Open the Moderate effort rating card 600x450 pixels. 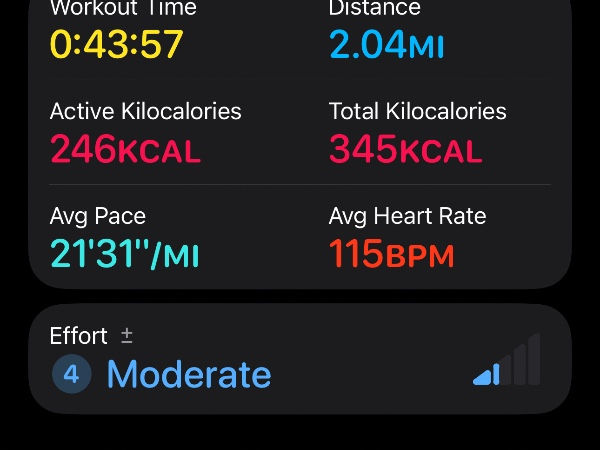coord(299,360)
